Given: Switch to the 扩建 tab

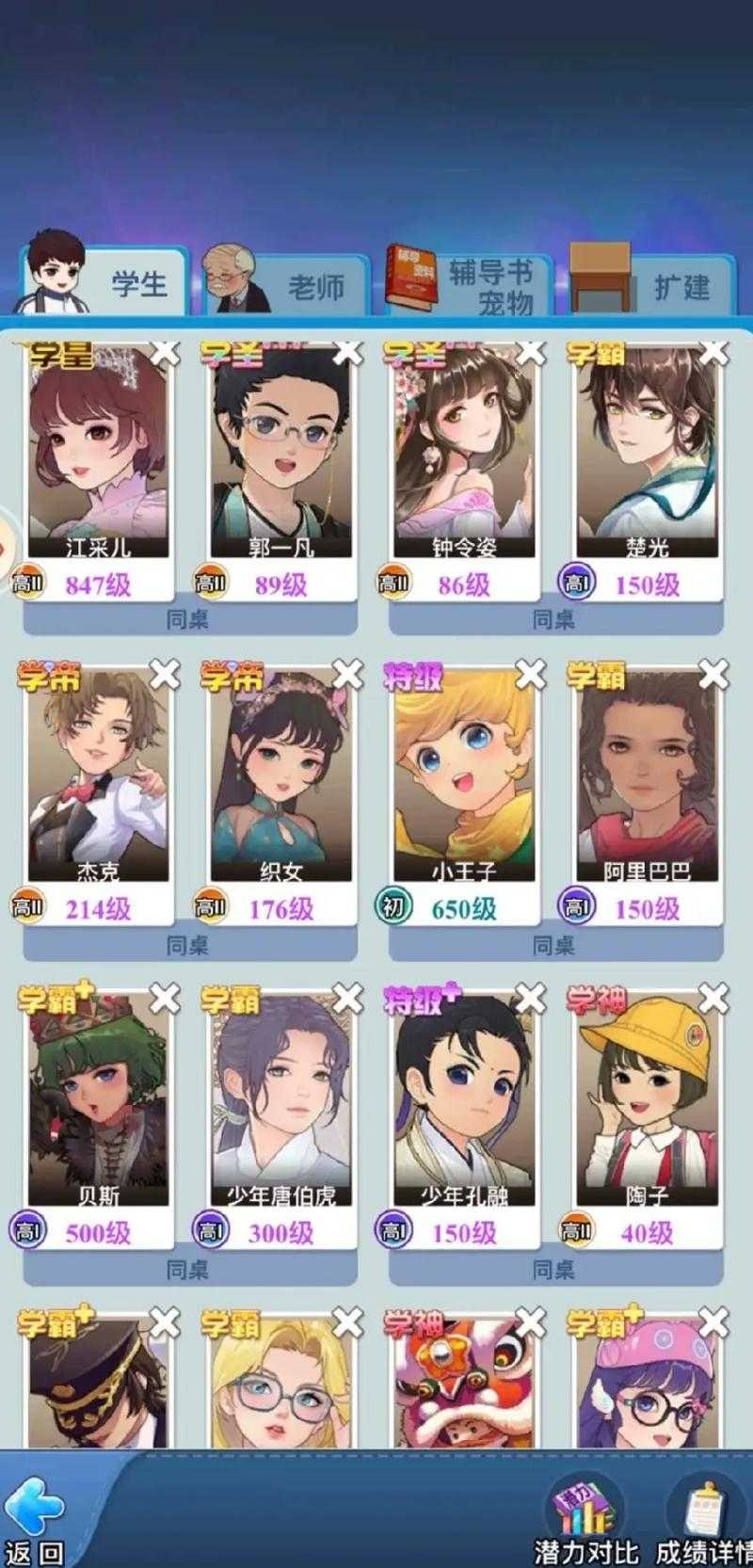Looking at the screenshot, I should pyautogui.click(x=654, y=284).
